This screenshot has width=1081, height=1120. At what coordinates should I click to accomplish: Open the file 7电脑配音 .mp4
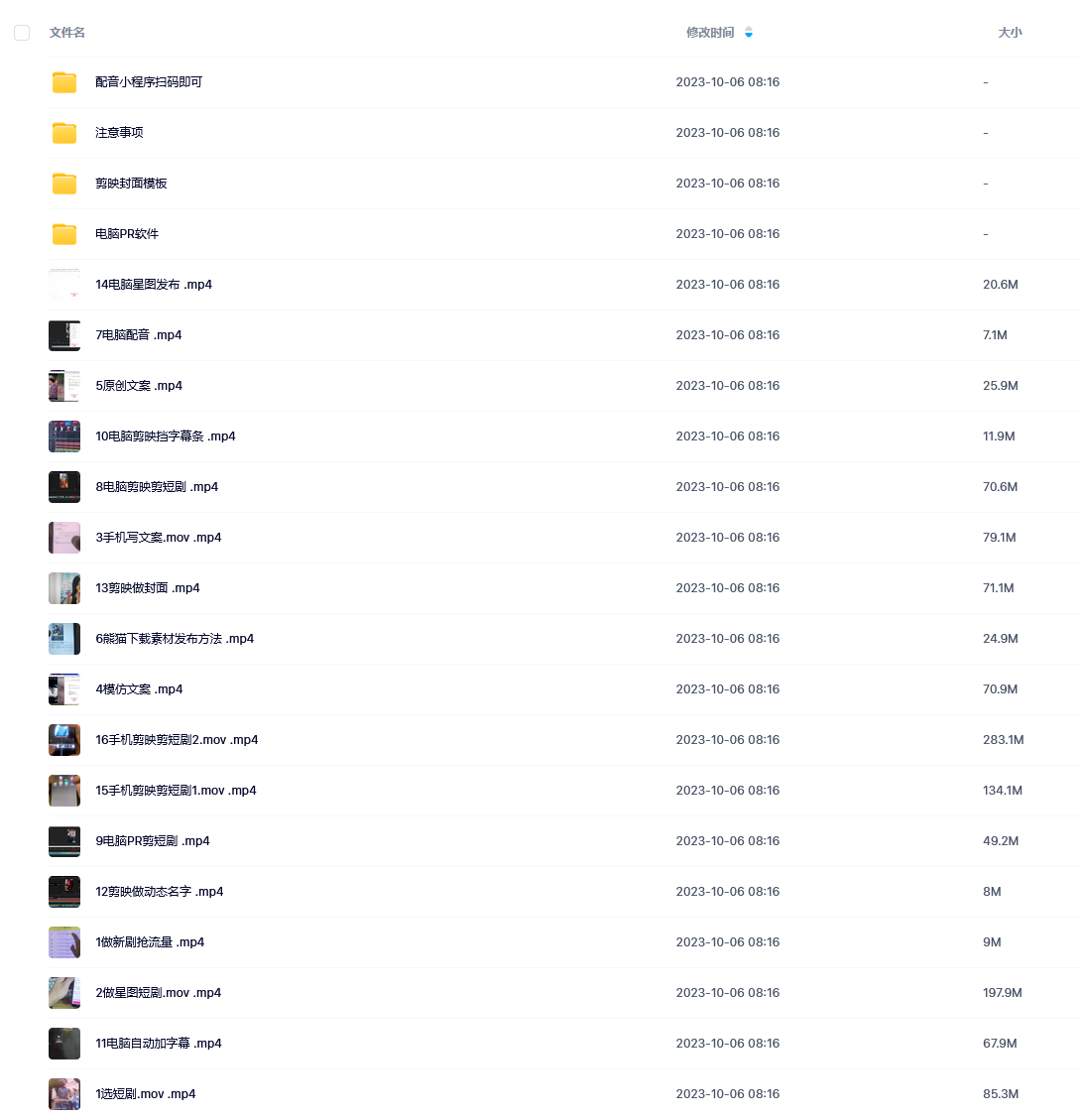click(139, 335)
